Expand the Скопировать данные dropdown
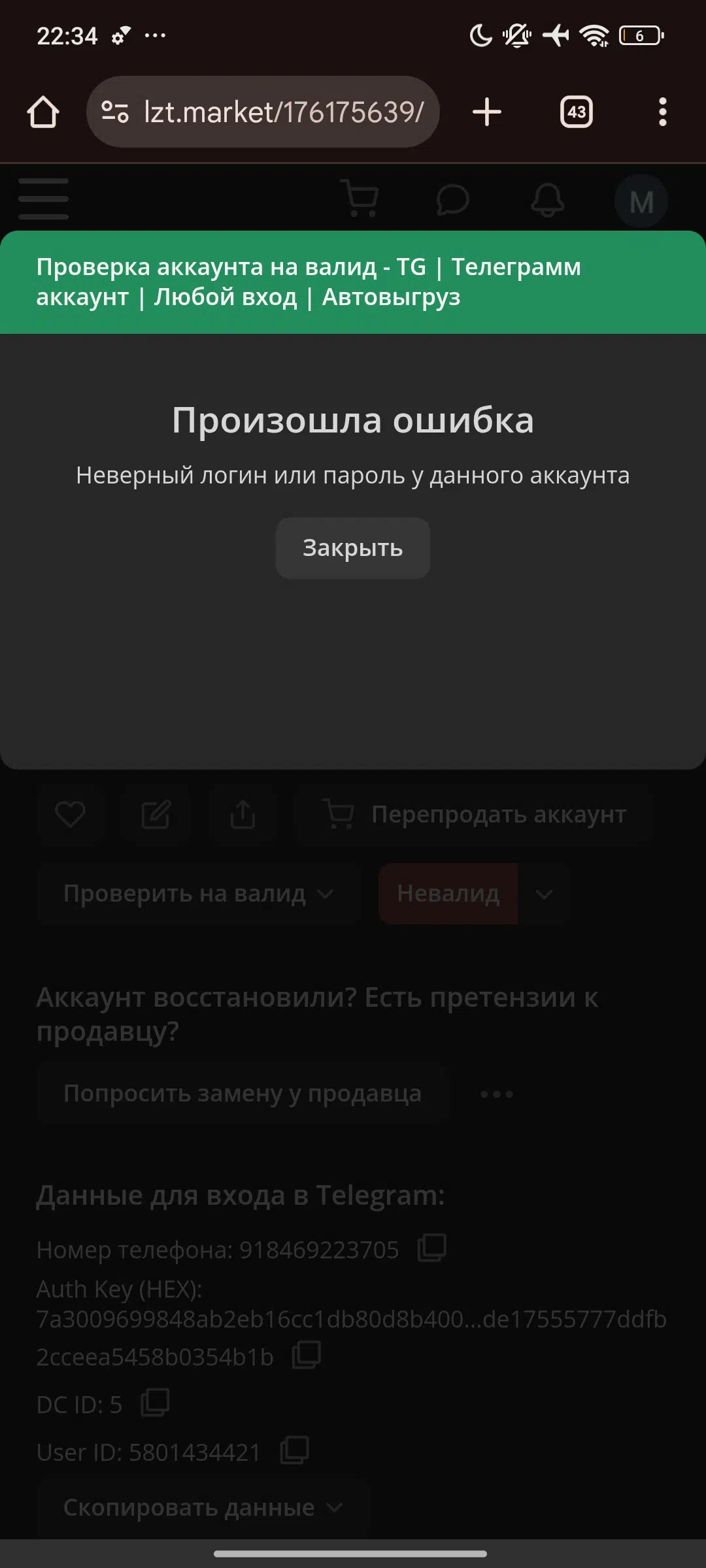Image resolution: width=706 pixels, height=1568 pixels. 203,1507
